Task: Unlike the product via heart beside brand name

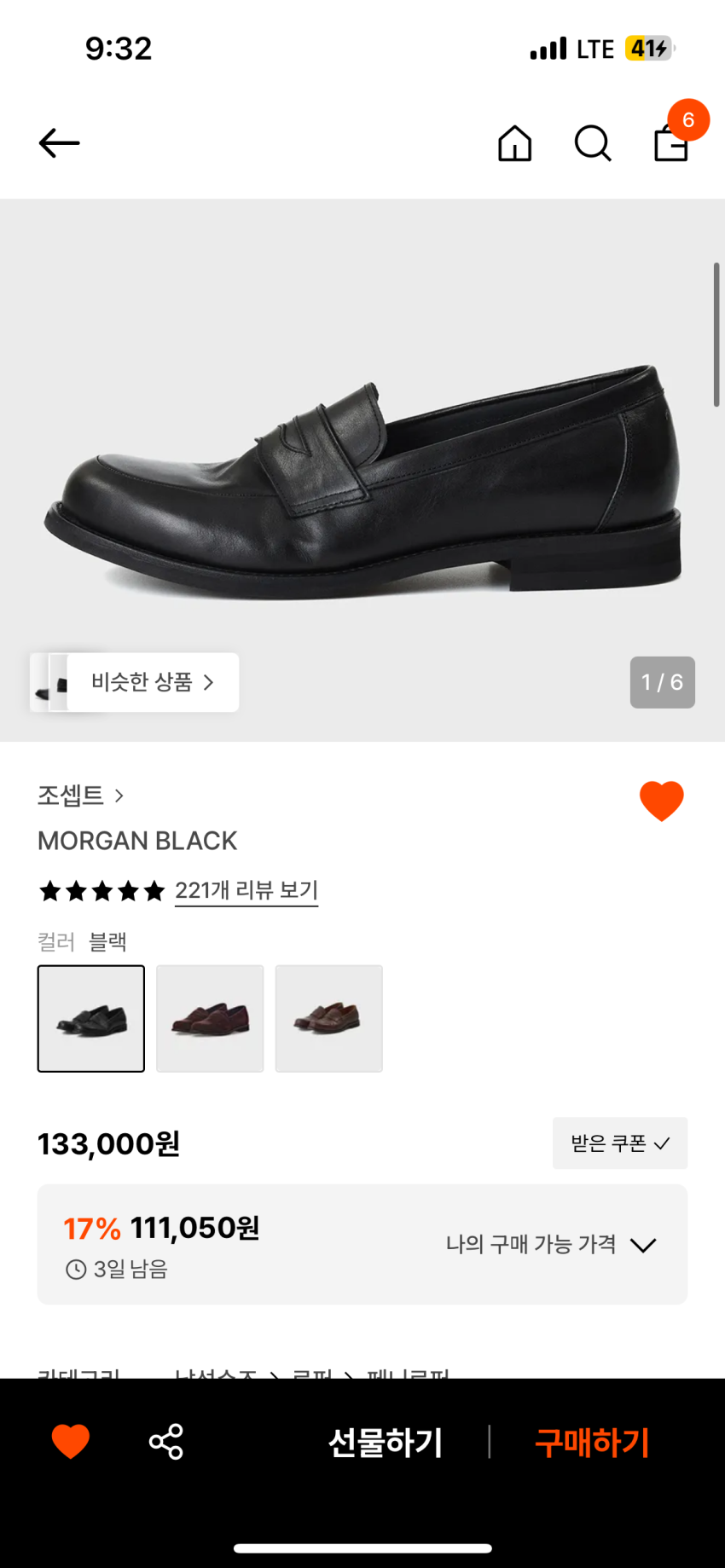Action: pyautogui.click(x=661, y=801)
